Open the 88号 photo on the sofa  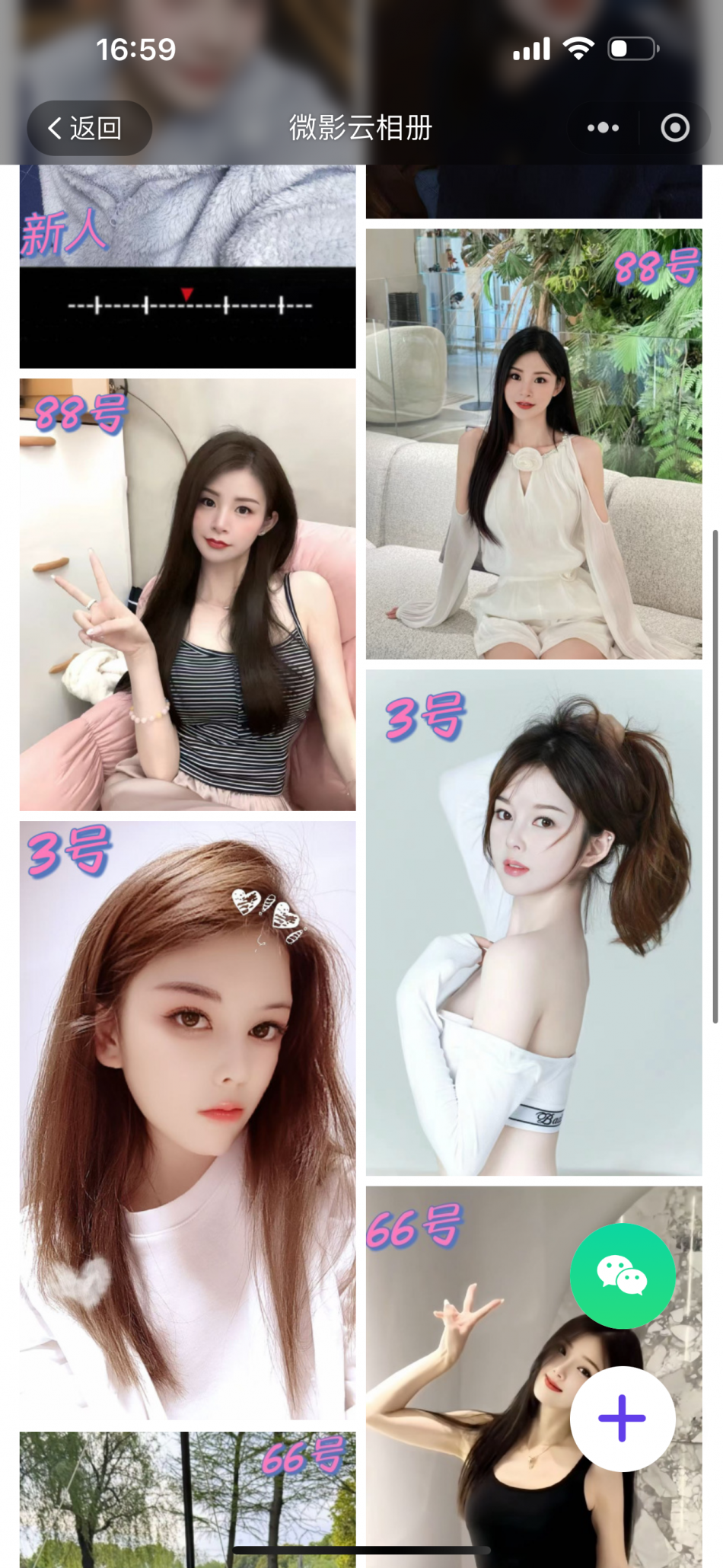[533, 443]
